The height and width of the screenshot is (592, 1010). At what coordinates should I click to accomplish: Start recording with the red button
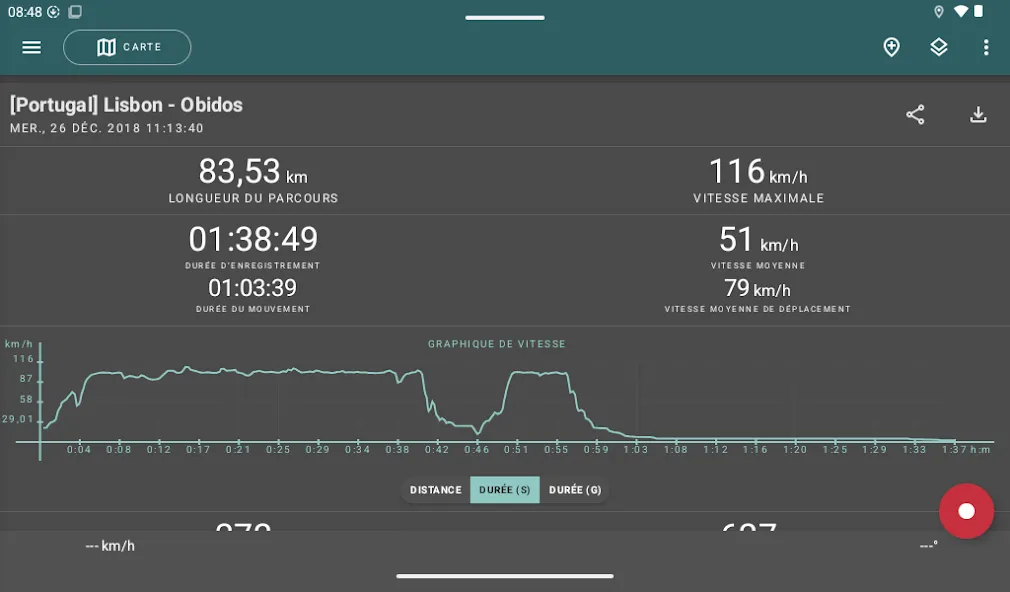tap(966, 511)
